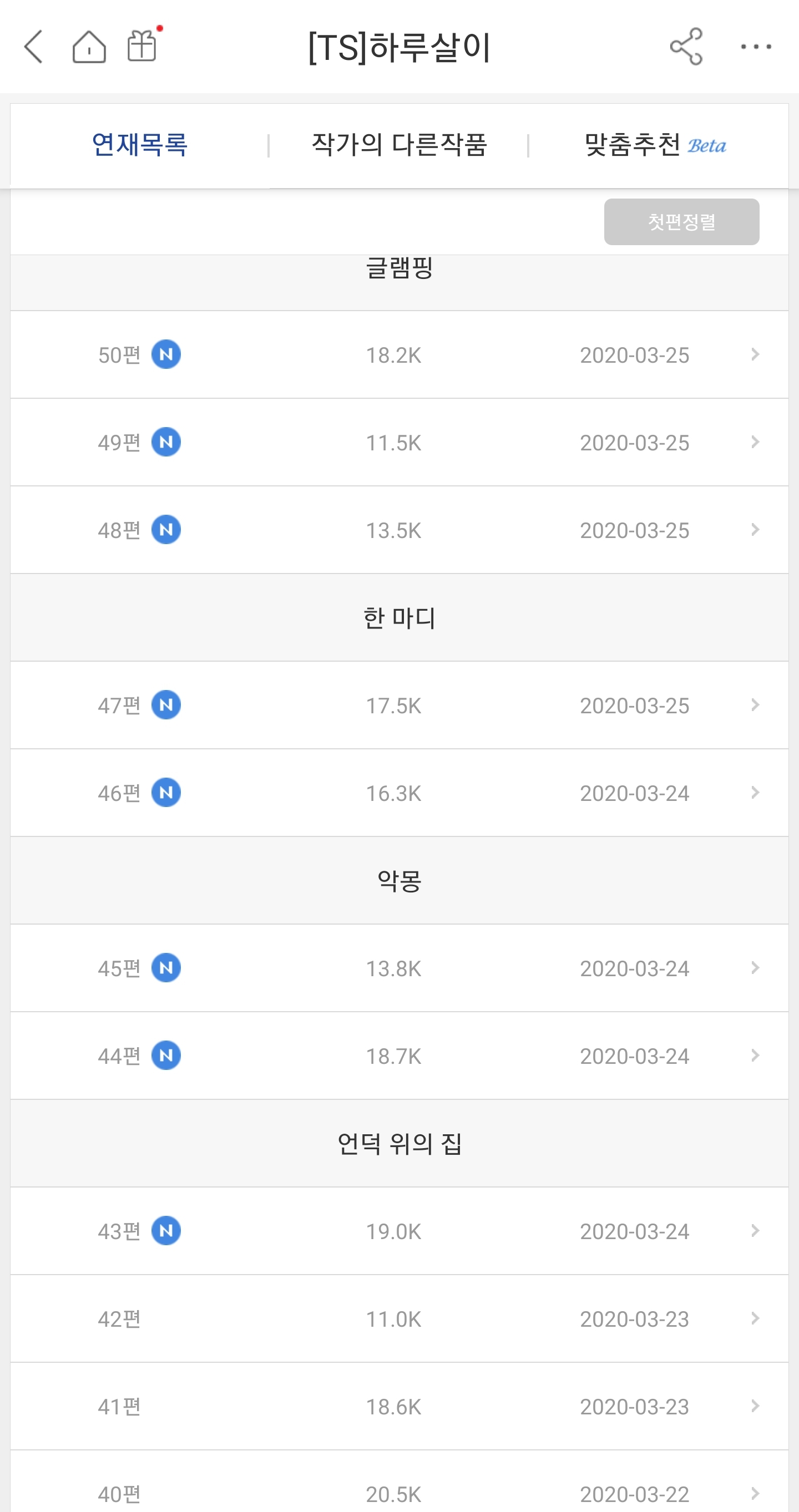This screenshot has height=1512, width=799.
Task: Select the 연재목록 tab
Action: [140, 145]
